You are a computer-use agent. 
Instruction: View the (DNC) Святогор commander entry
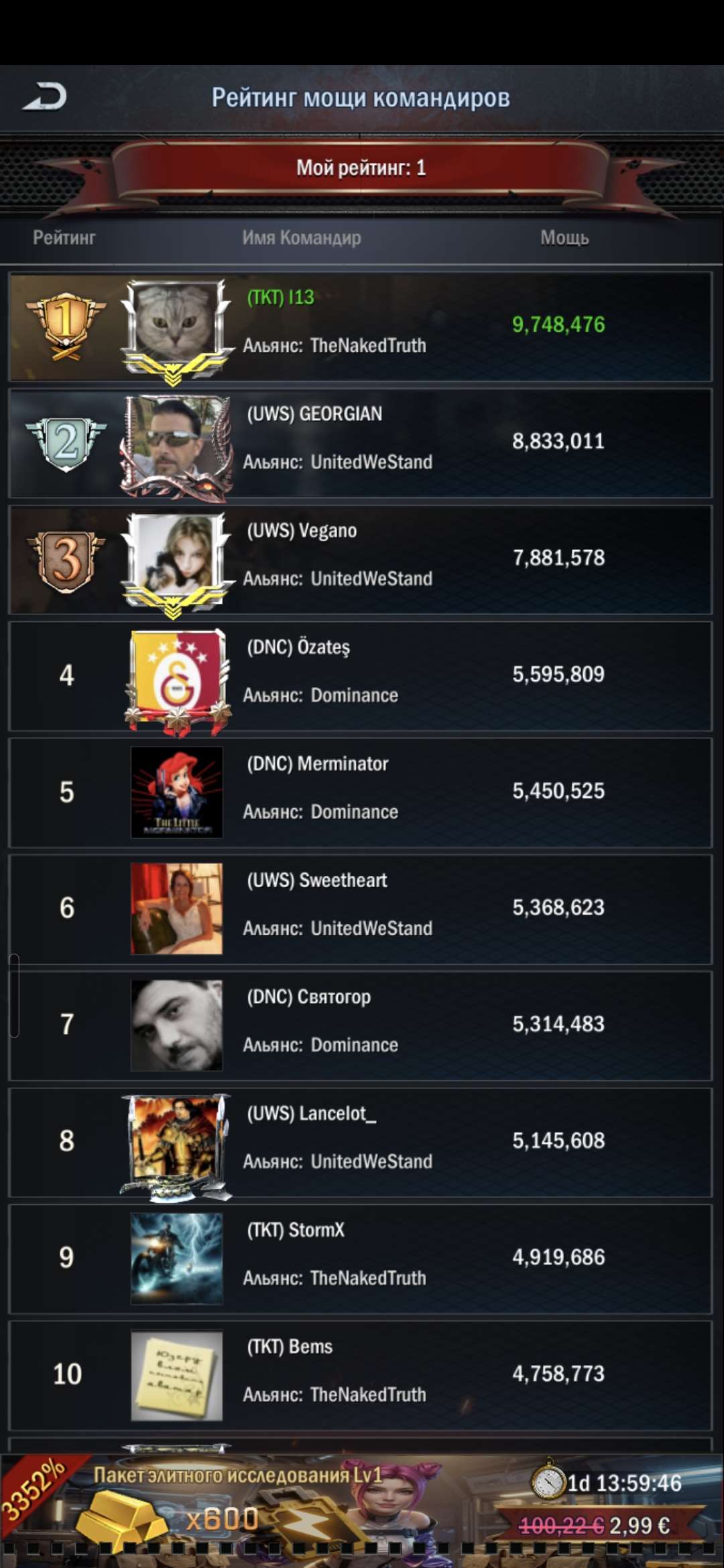click(361, 1026)
